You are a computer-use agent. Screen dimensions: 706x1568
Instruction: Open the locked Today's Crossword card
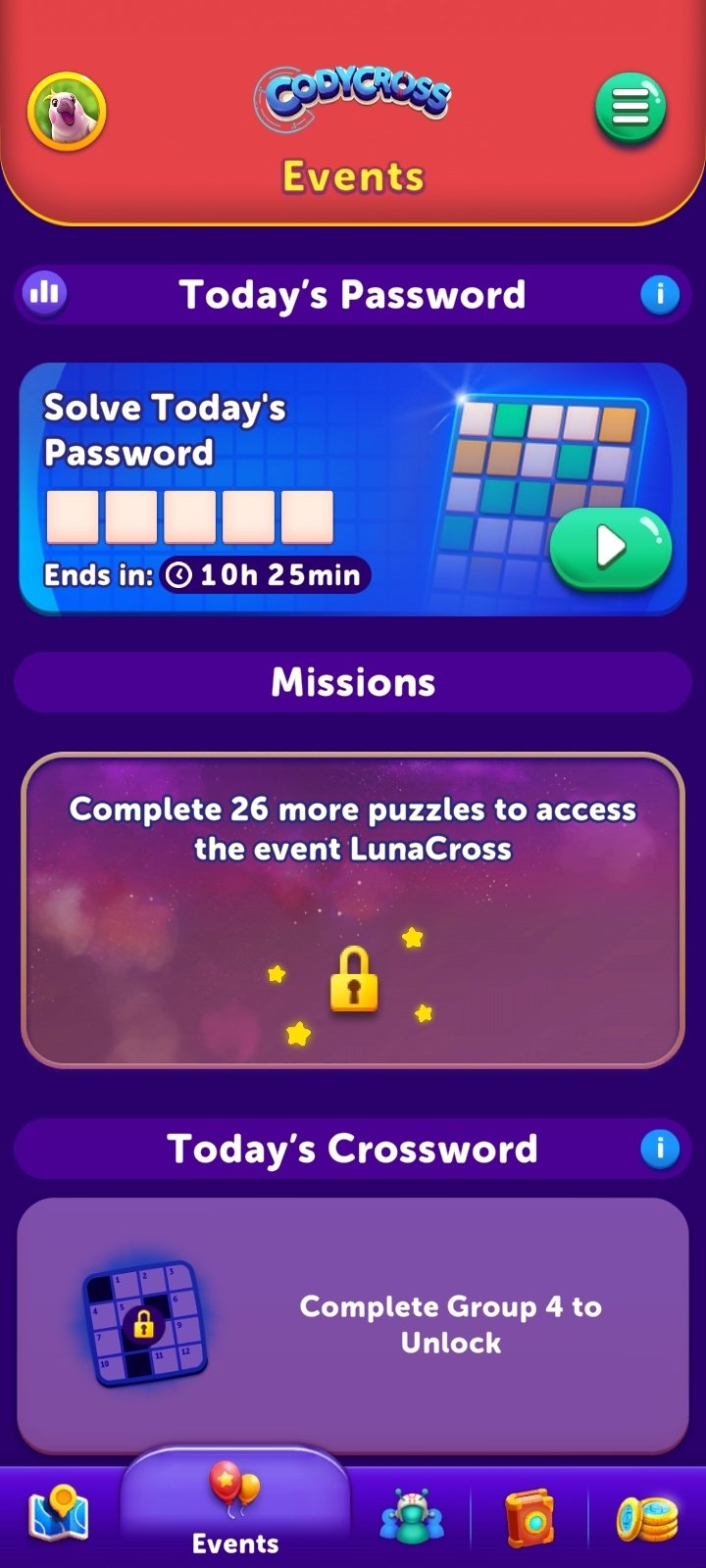click(353, 1325)
